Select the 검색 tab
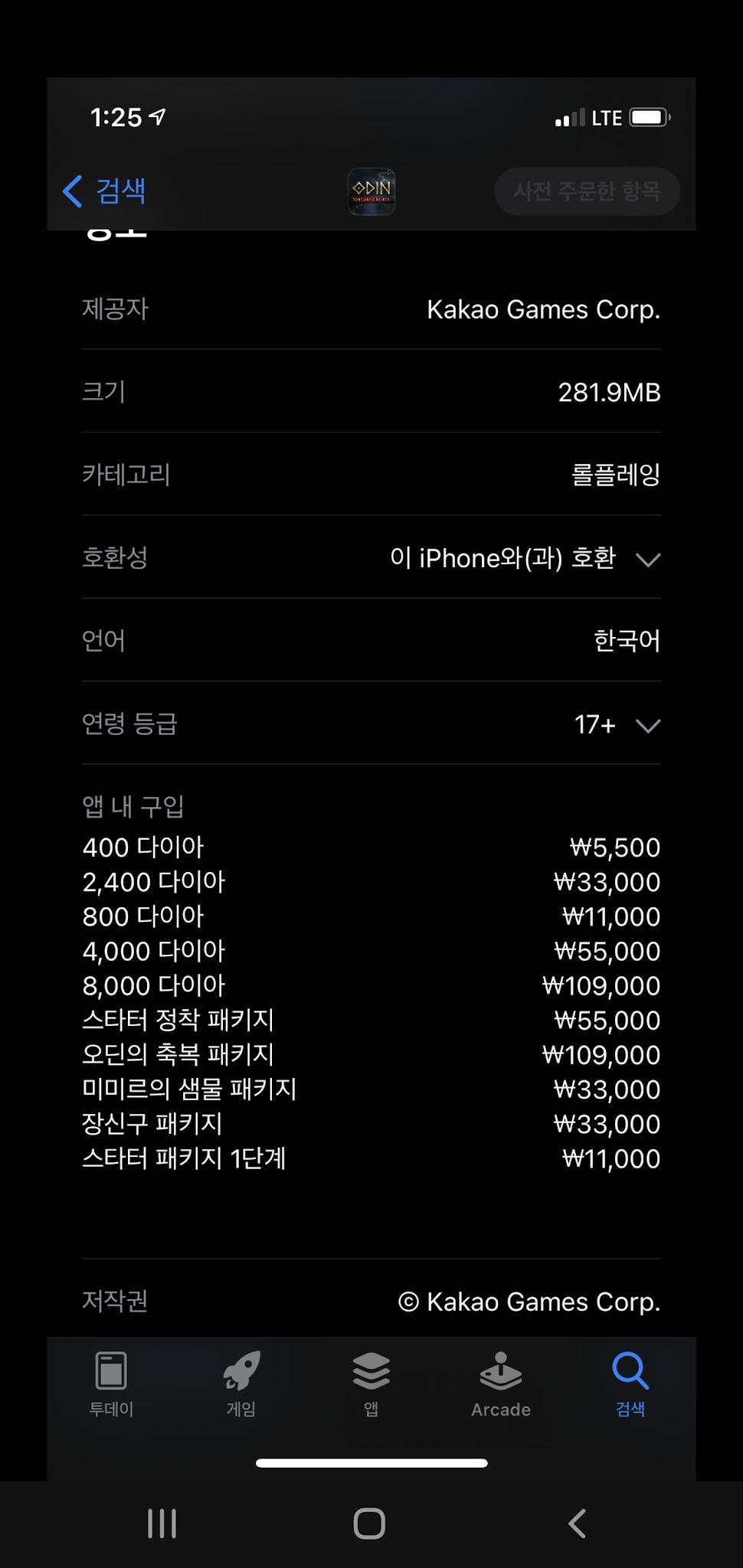743x1568 pixels. click(x=630, y=1383)
